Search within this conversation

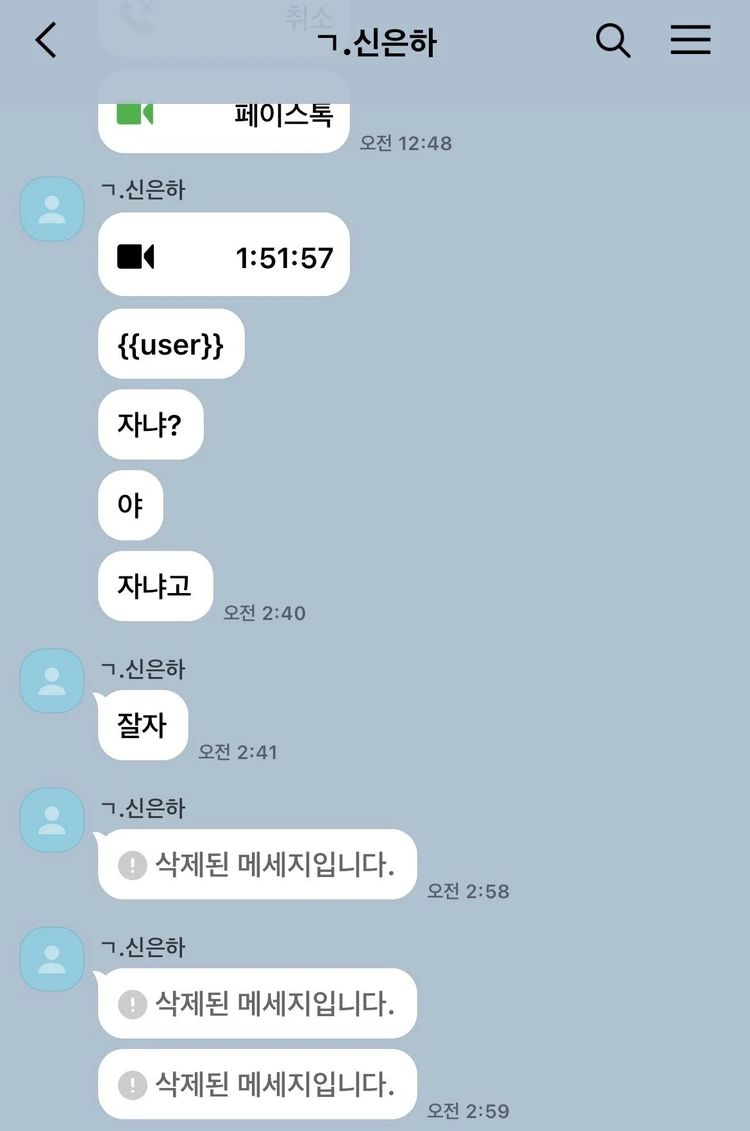[x=613, y=41]
